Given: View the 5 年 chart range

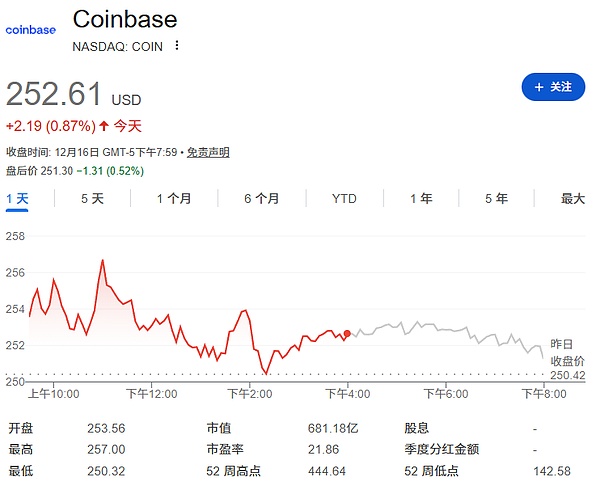Looking at the screenshot, I should pyautogui.click(x=496, y=198).
